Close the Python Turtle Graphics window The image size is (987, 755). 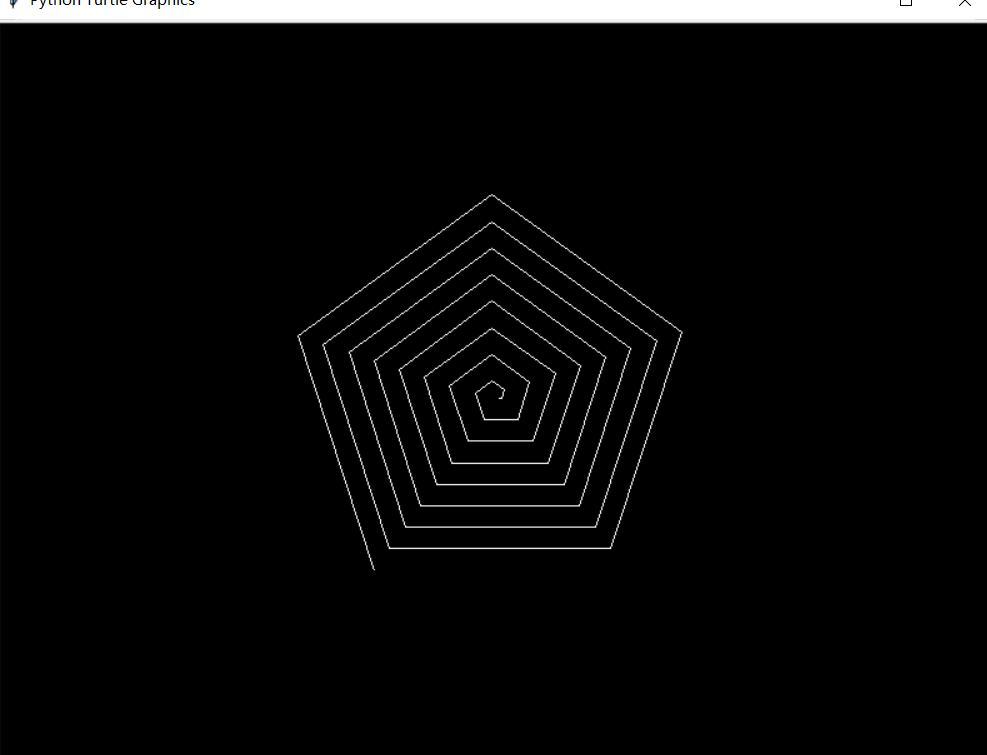(x=964, y=3)
